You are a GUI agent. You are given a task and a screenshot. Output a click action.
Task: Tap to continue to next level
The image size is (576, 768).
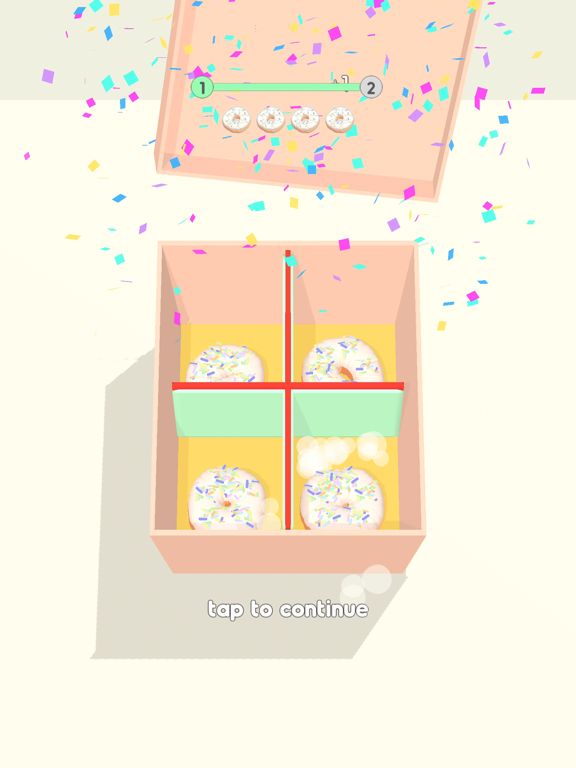[x=288, y=610]
